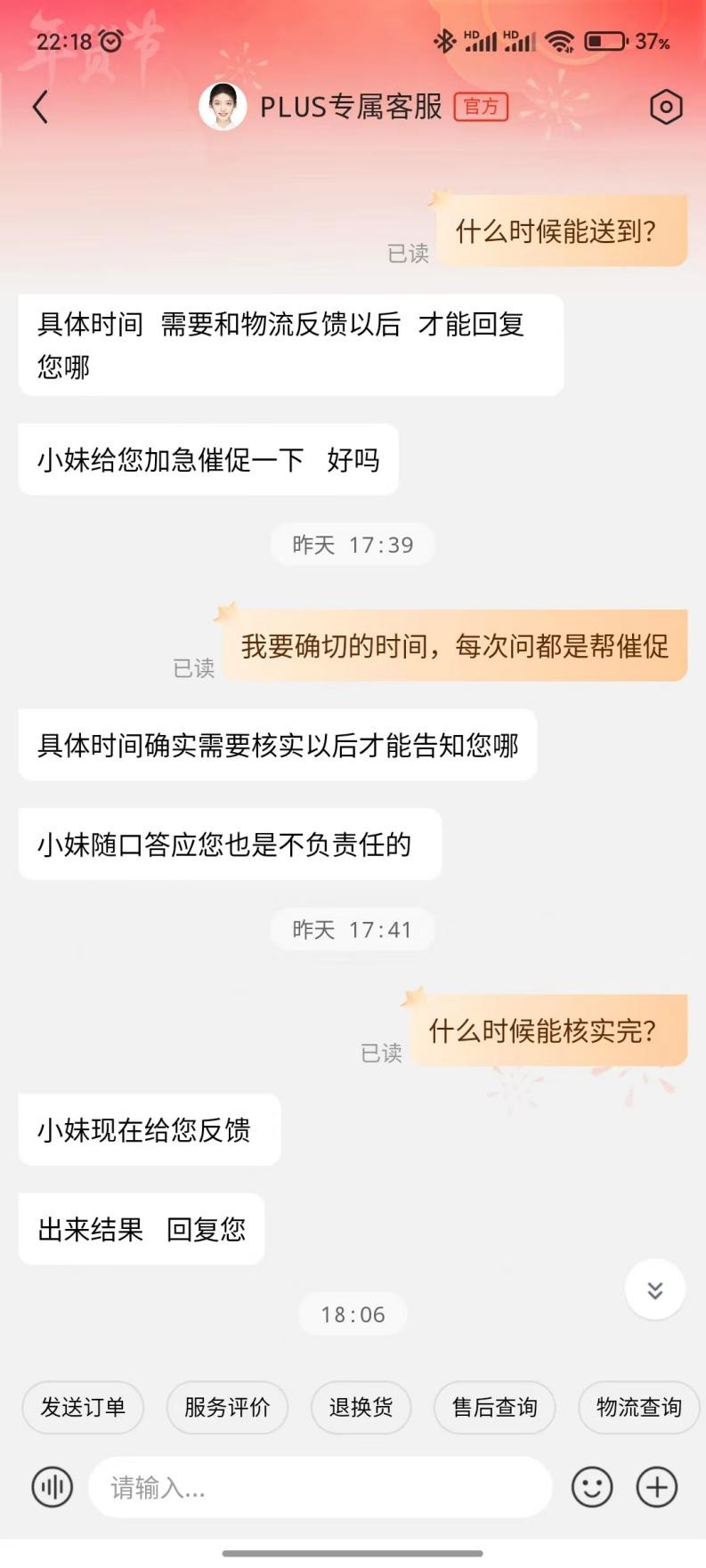
Task: Open the emoji picker
Action: [592, 1487]
